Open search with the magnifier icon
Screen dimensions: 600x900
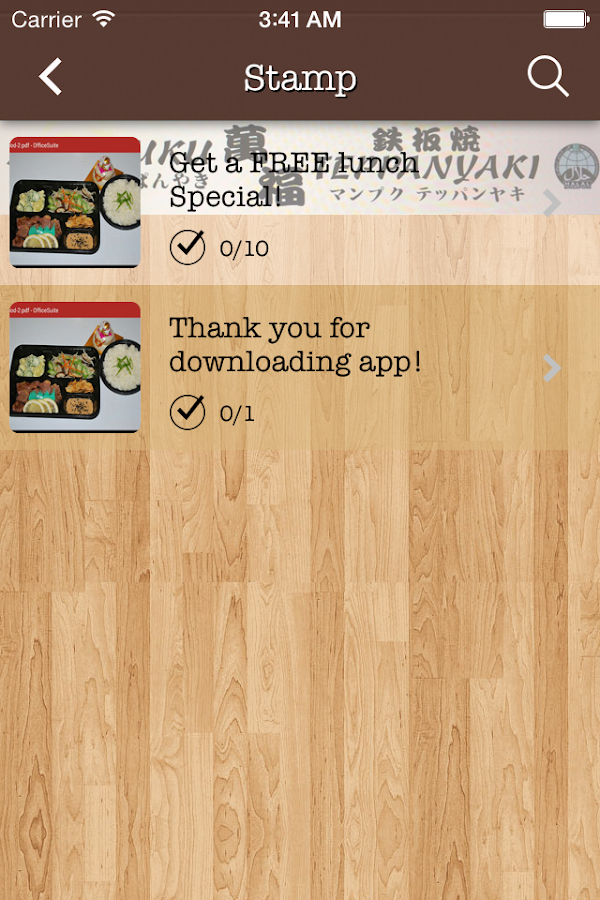pos(547,77)
